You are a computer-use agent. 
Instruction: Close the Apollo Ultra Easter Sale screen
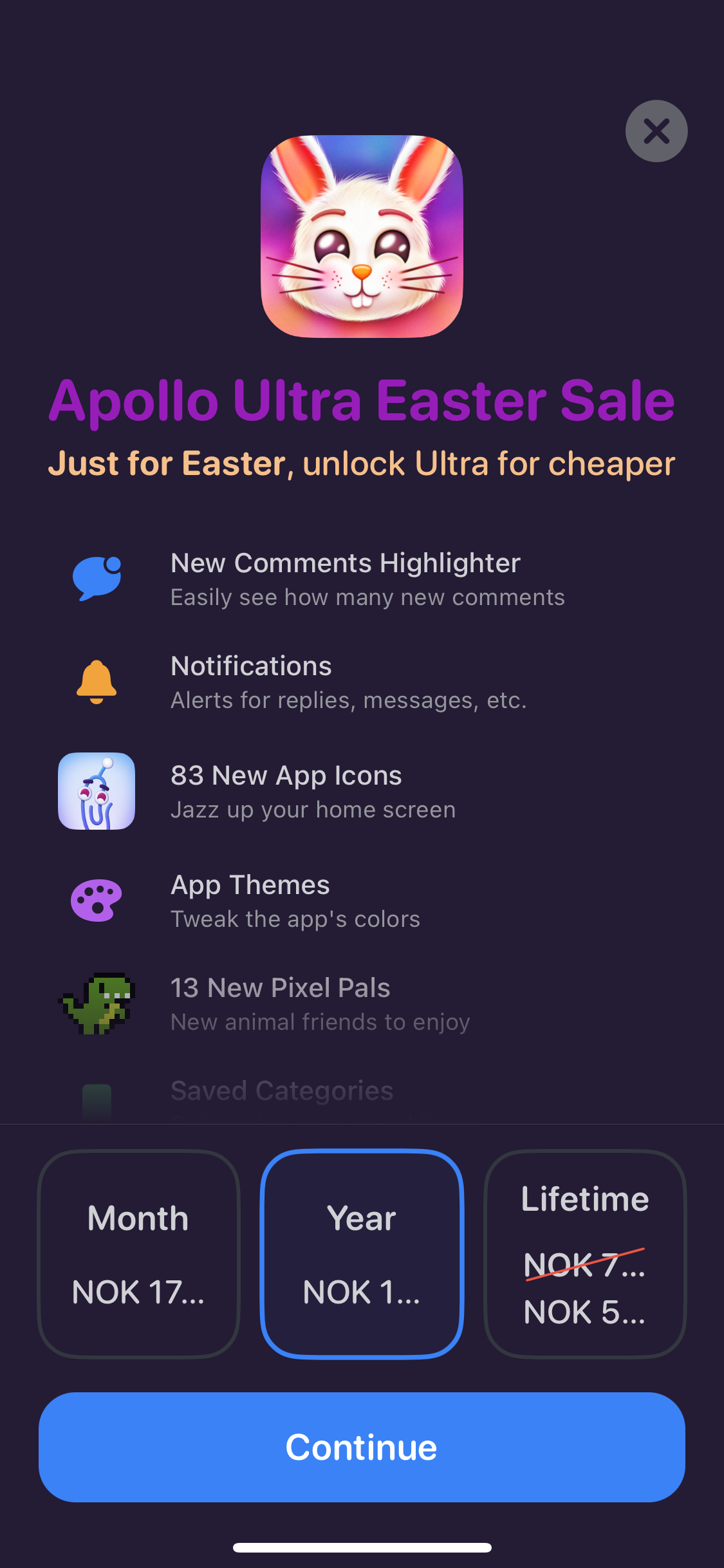[x=656, y=131]
